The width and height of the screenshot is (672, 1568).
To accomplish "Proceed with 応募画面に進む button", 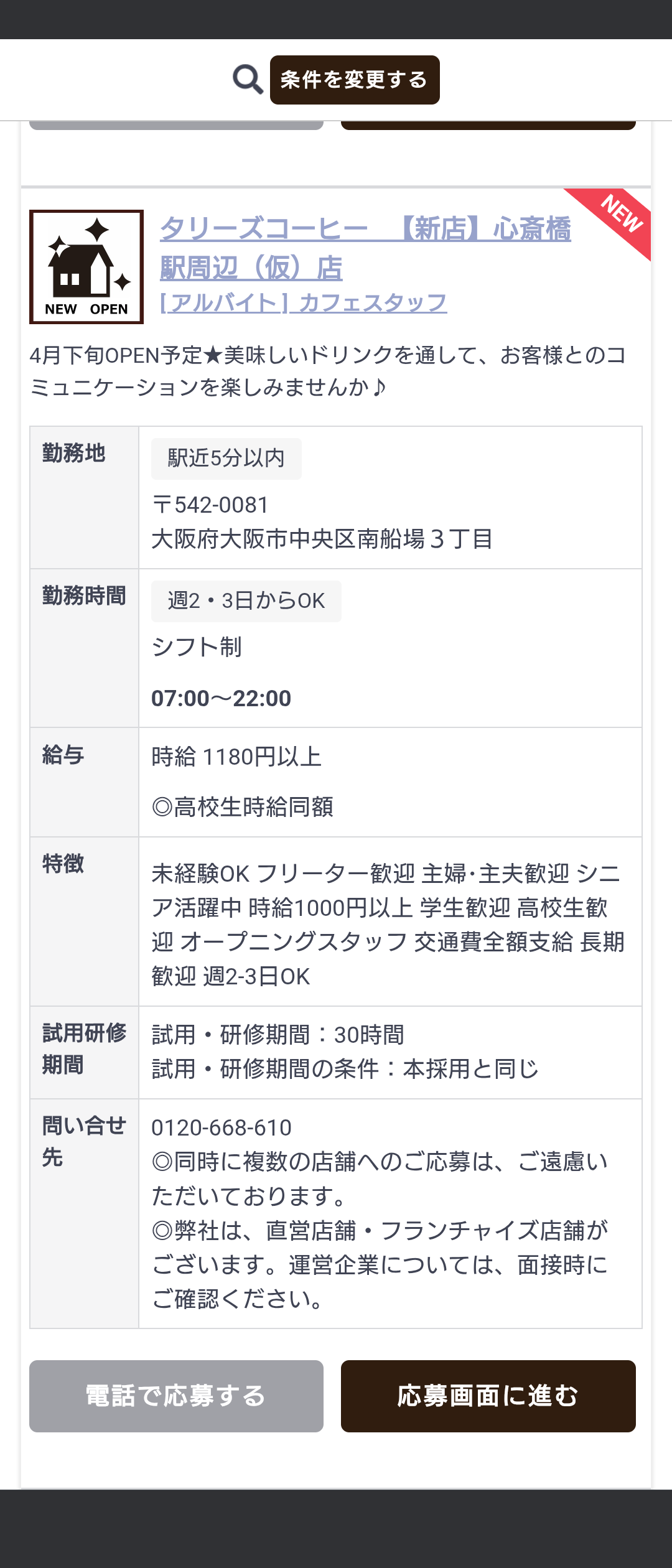I will click(x=488, y=1396).
